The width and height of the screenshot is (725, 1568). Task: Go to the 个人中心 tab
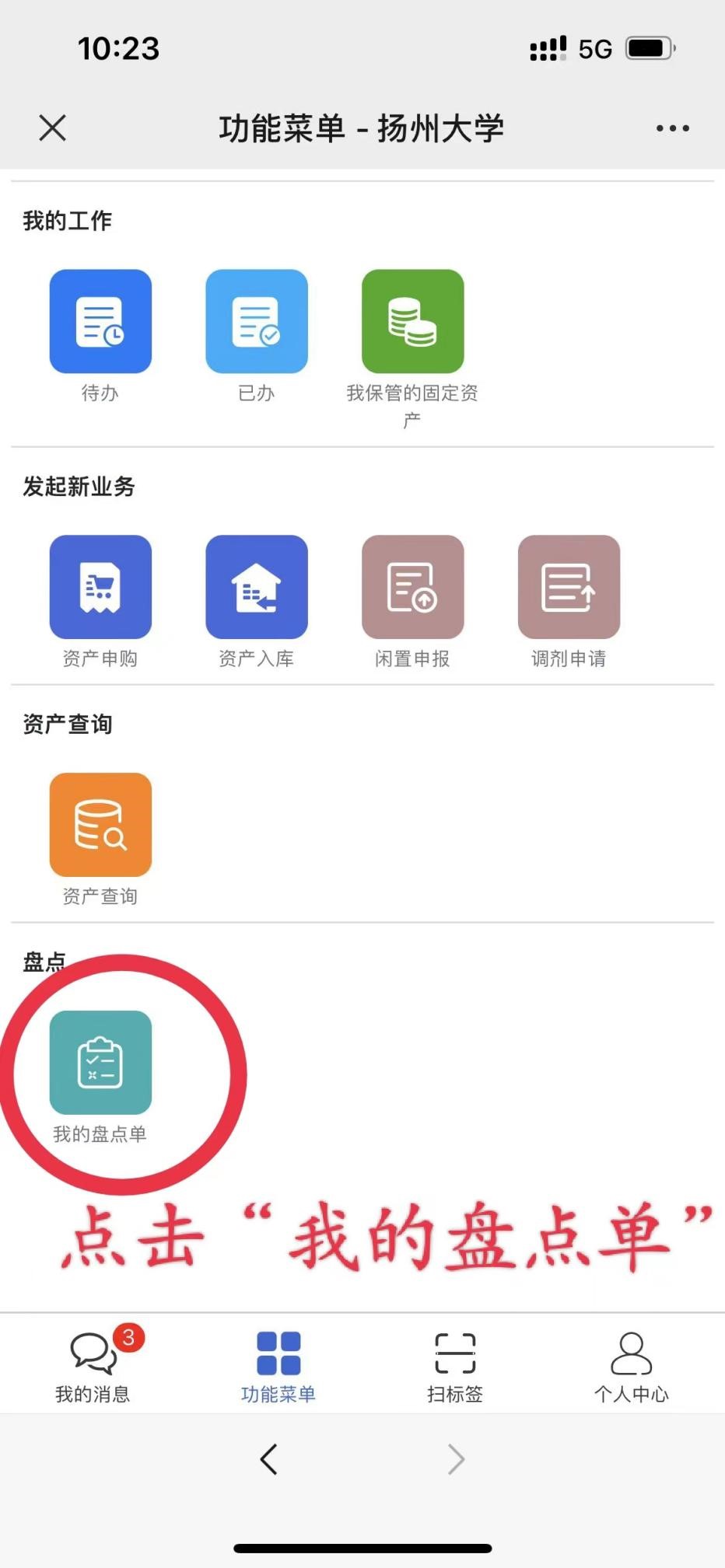tap(631, 1365)
